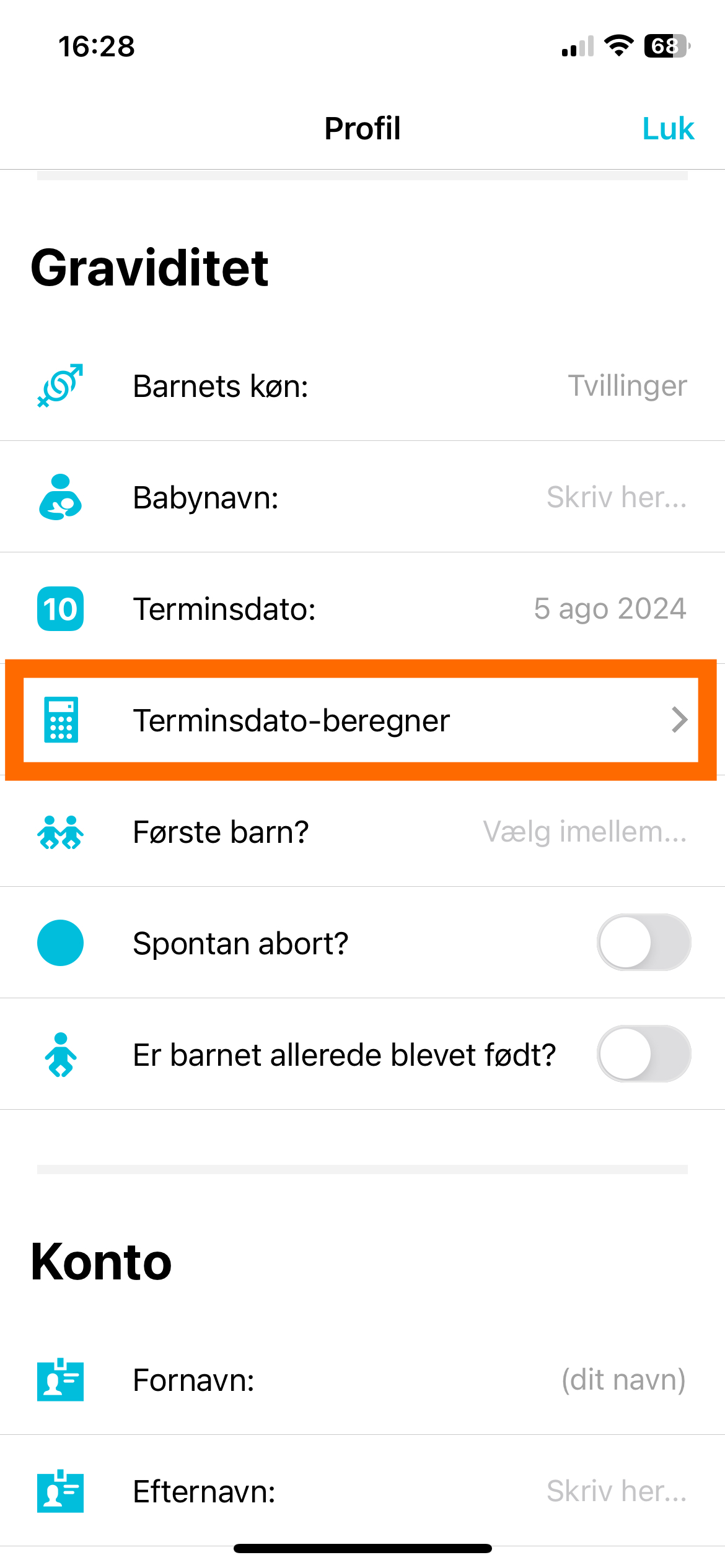Screen dimensions: 725x1568
Task: Change Barnets køn selection
Action: pos(626,386)
